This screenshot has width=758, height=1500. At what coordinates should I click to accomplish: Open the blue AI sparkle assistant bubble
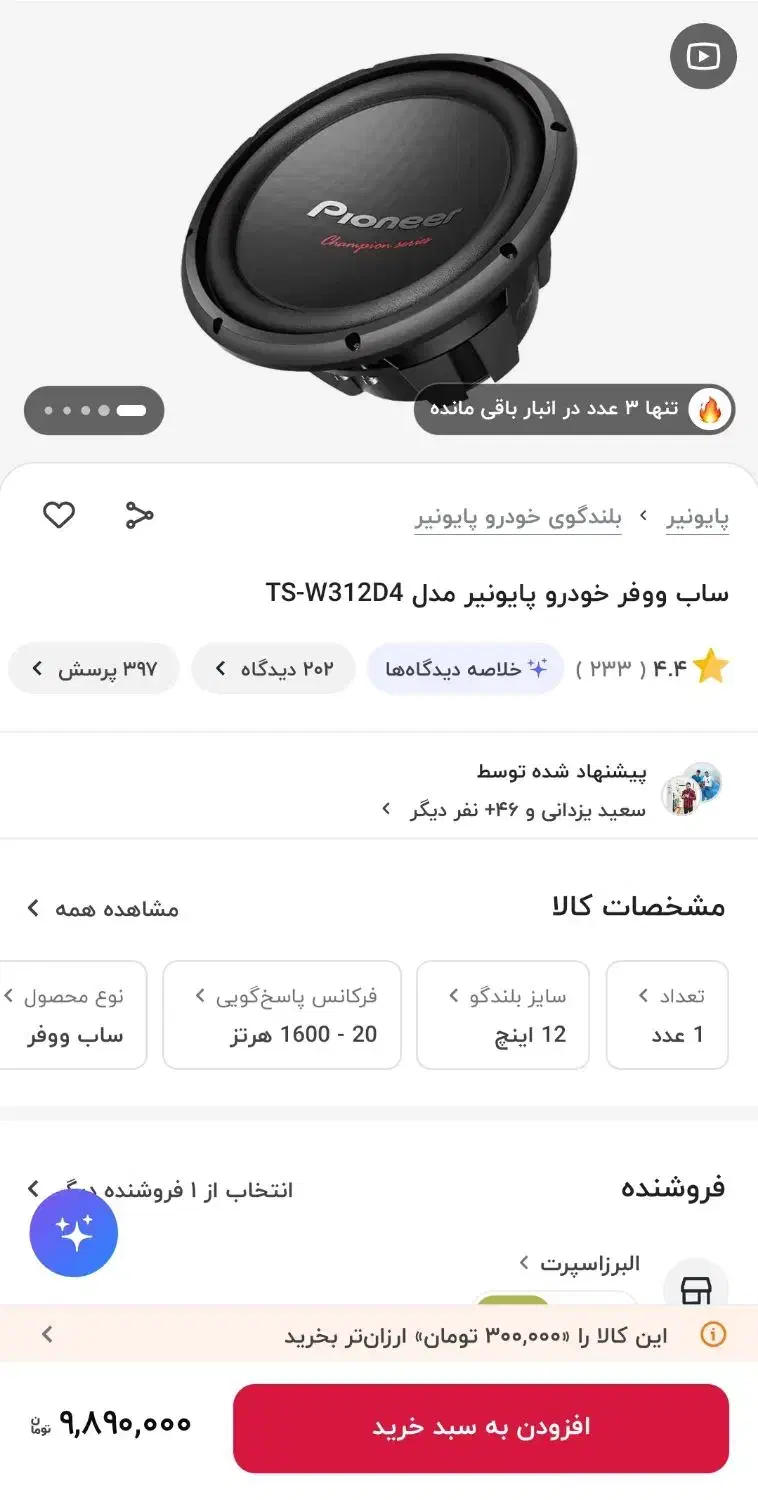(73, 1233)
